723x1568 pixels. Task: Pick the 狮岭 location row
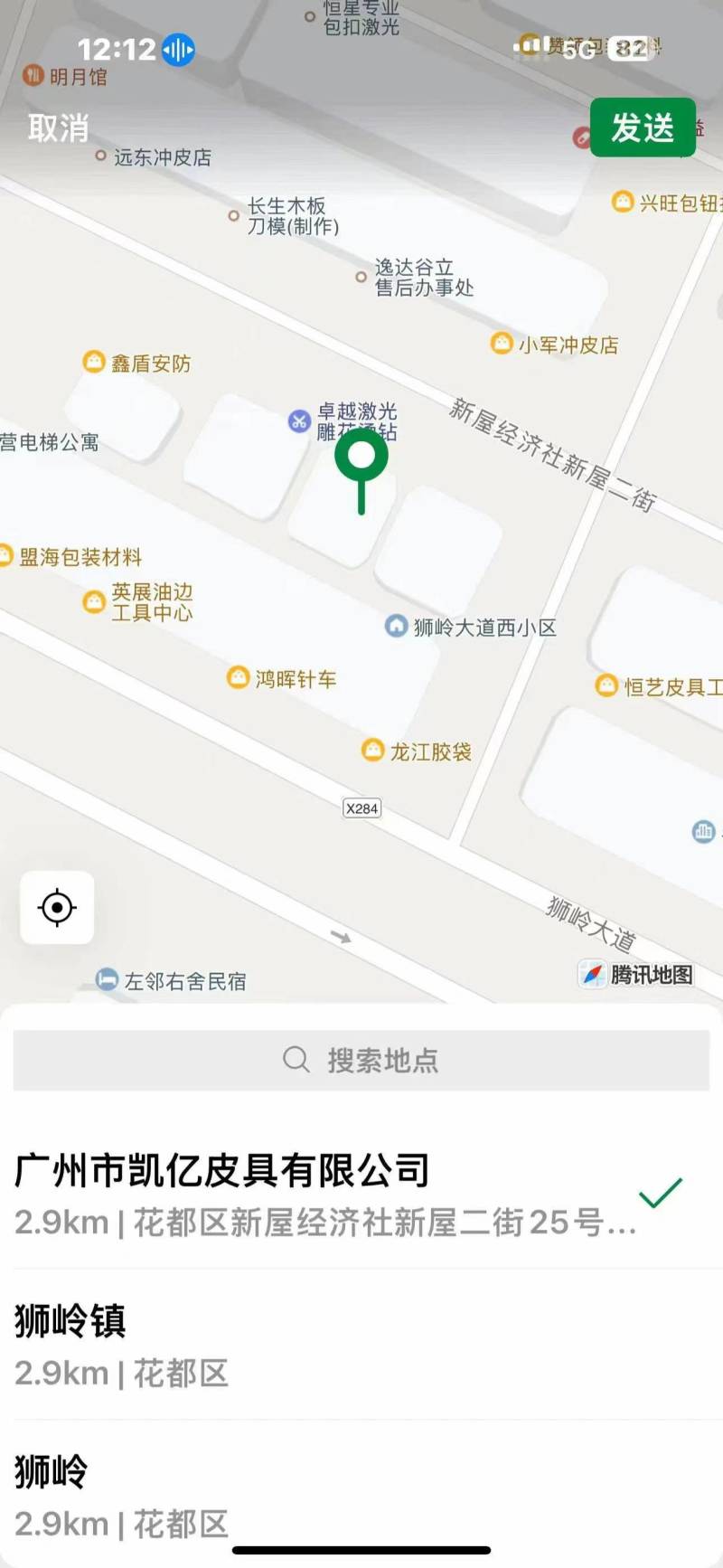click(361, 1493)
